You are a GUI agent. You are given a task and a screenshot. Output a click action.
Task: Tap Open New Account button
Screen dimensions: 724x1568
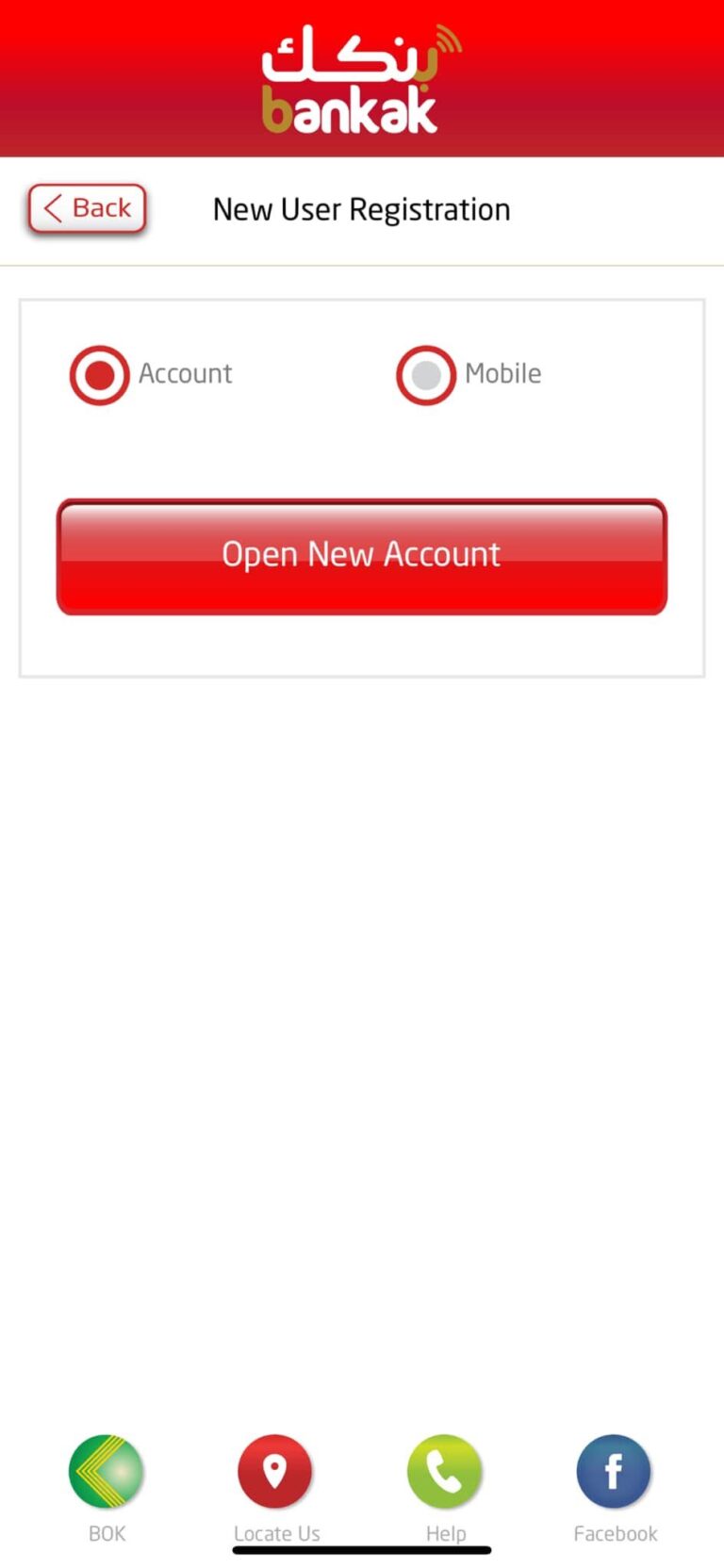[x=362, y=556]
